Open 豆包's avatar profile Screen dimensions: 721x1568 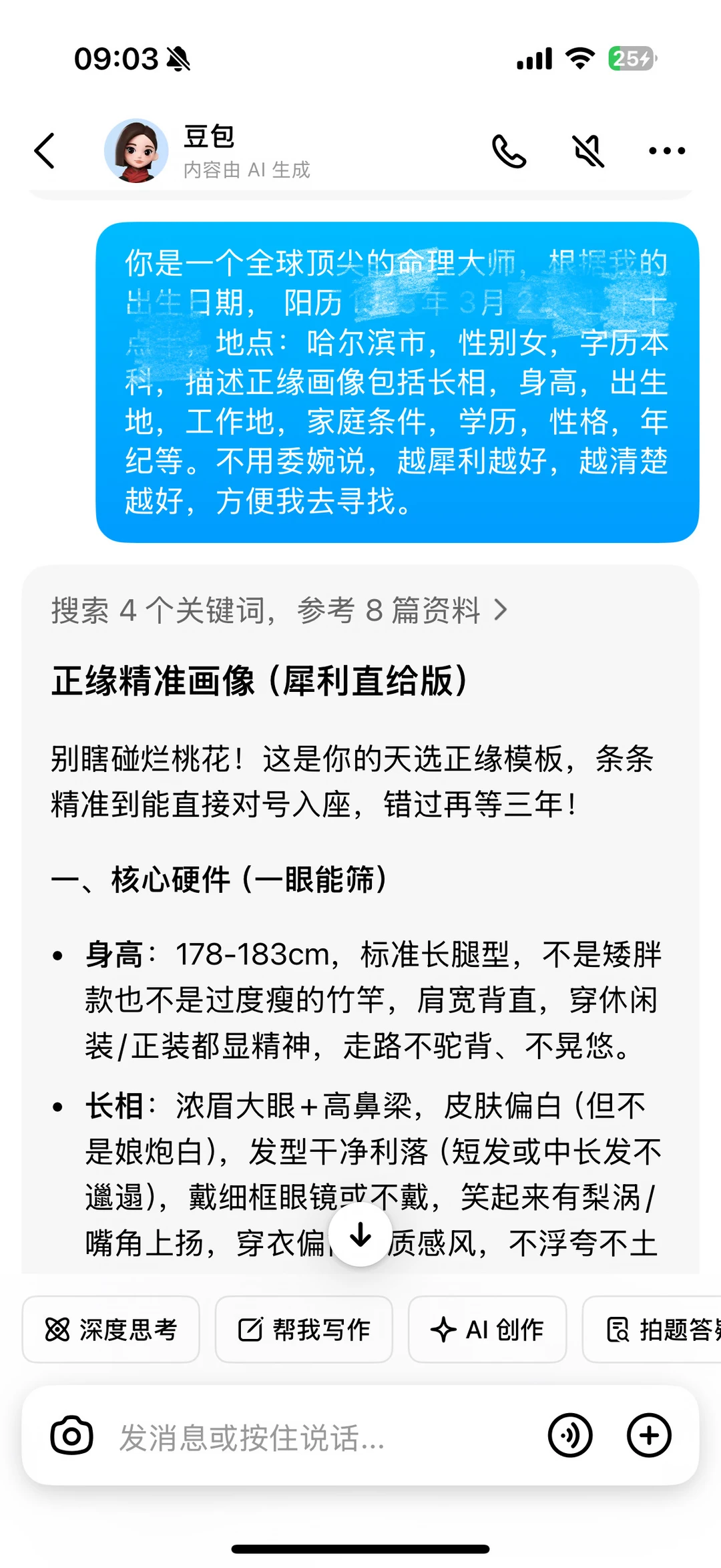(x=136, y=151)
